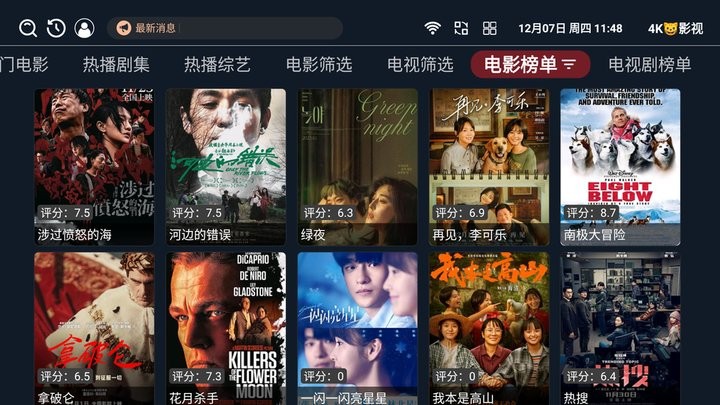Select the 电视筛选 tab
Image resolution: width=720 pixels, height=405 pixels.
[420, 65]
